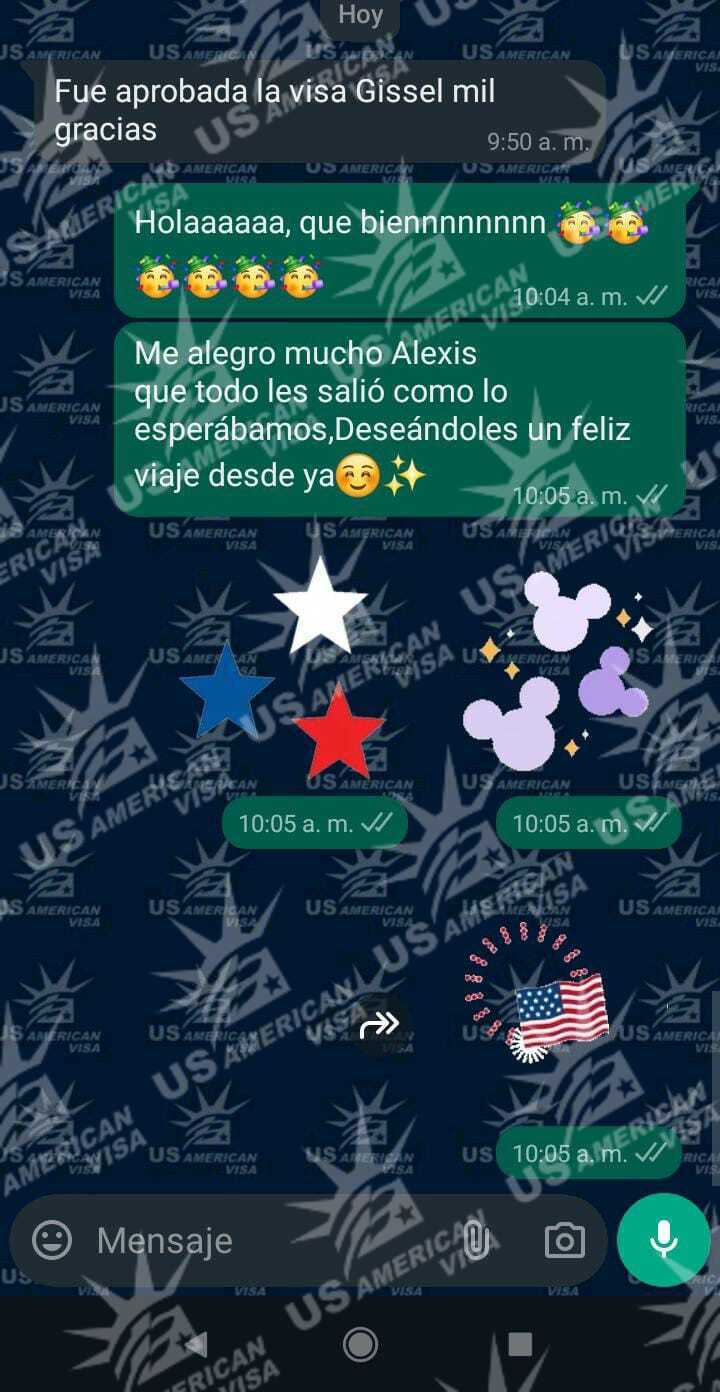Go back with the system back button

tap(197, 1344)
